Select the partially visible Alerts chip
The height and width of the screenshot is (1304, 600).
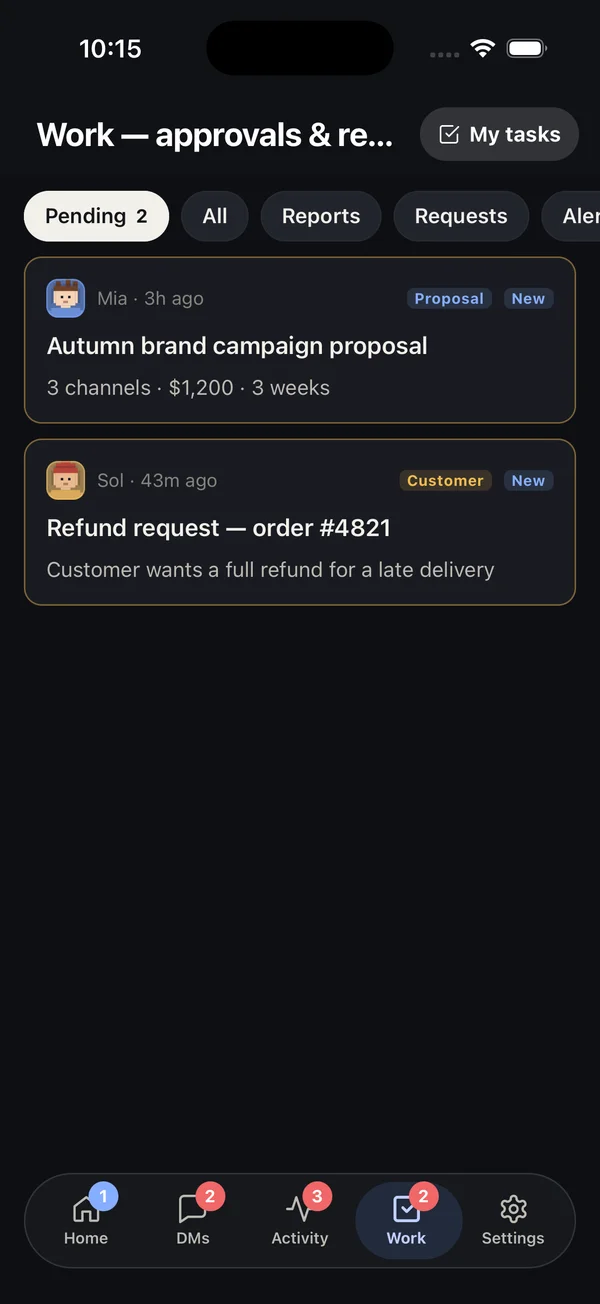tap(571, 216)
